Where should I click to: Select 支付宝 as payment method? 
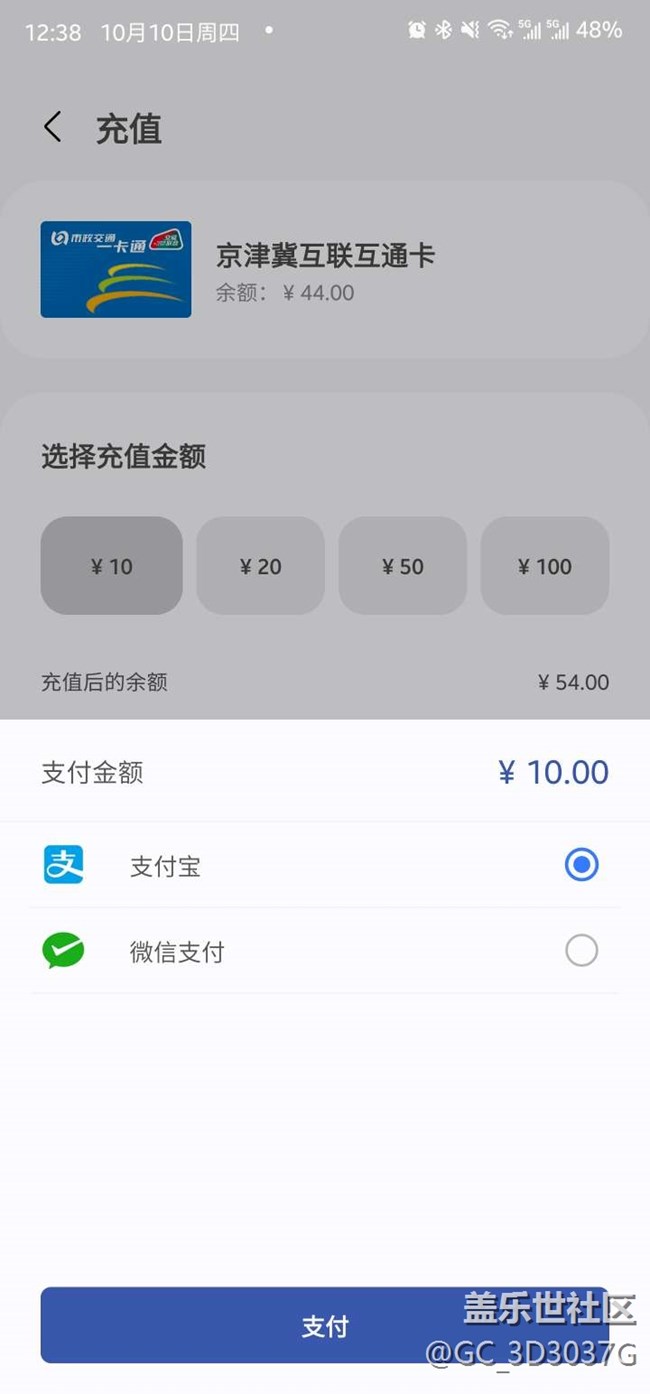[x=581, y=865]
